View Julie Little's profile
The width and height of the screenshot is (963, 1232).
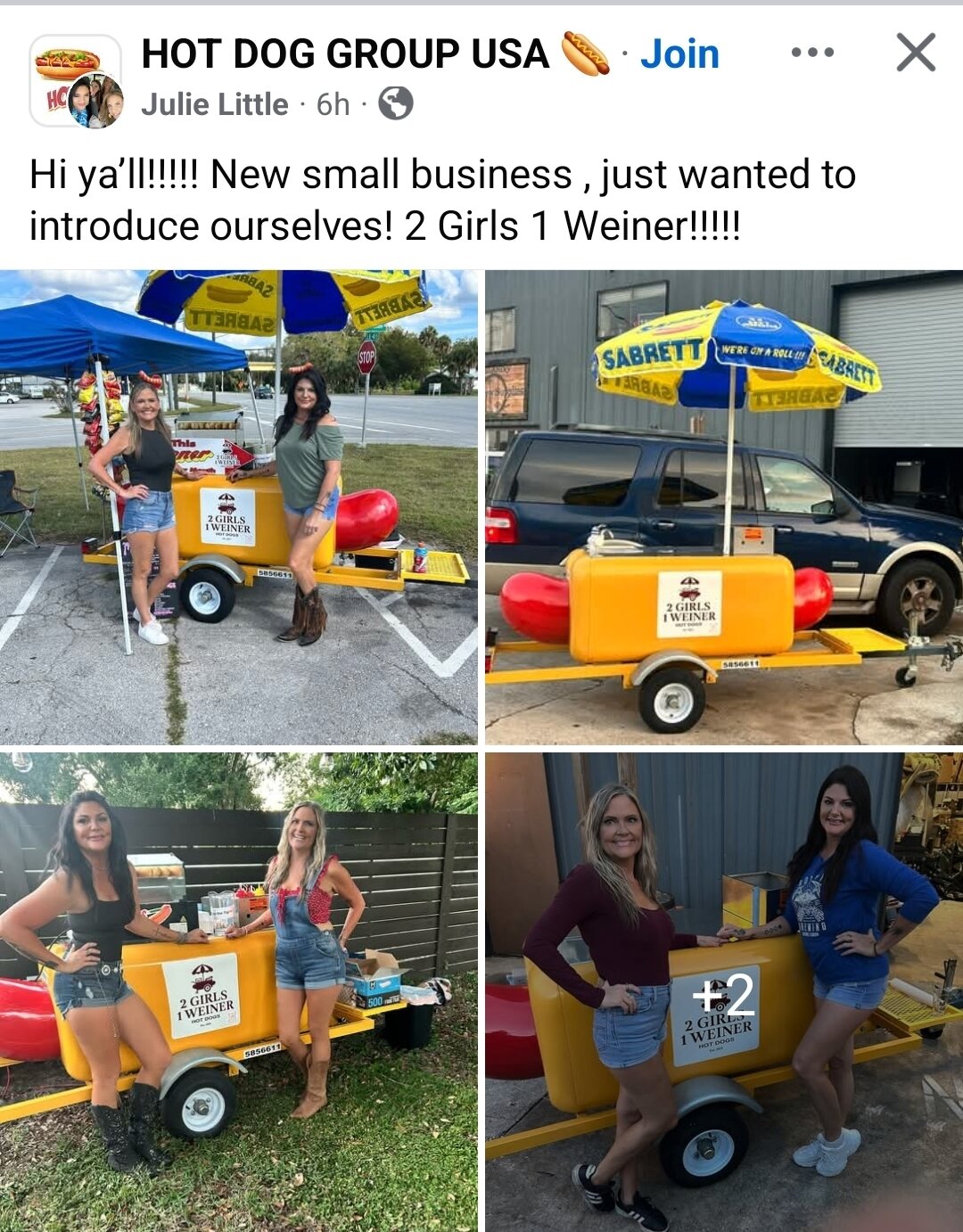[x=215, y=104]
